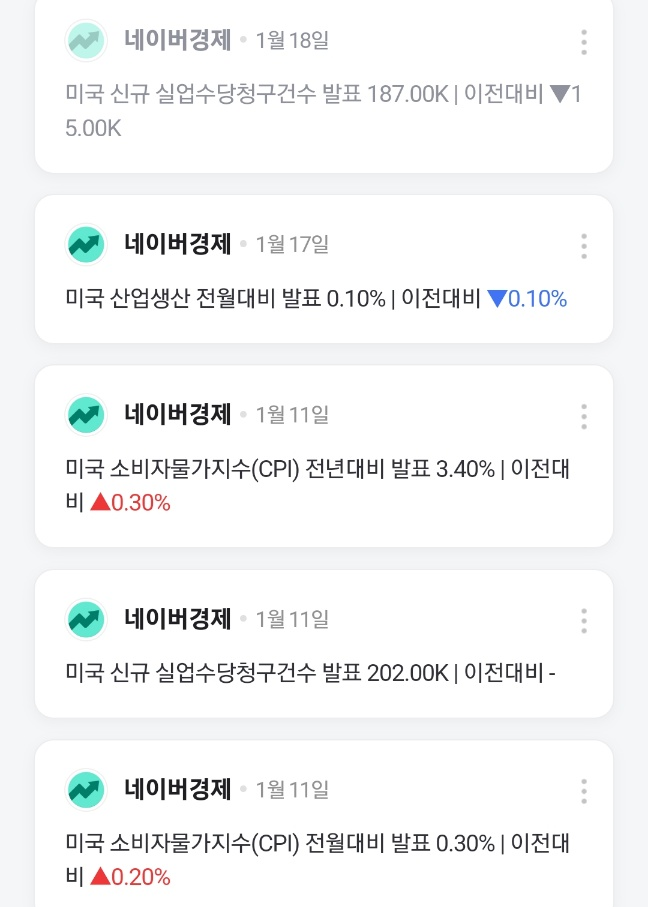Open more options for the CPI 전월대비 0.30% post

[x=584, y=791]
